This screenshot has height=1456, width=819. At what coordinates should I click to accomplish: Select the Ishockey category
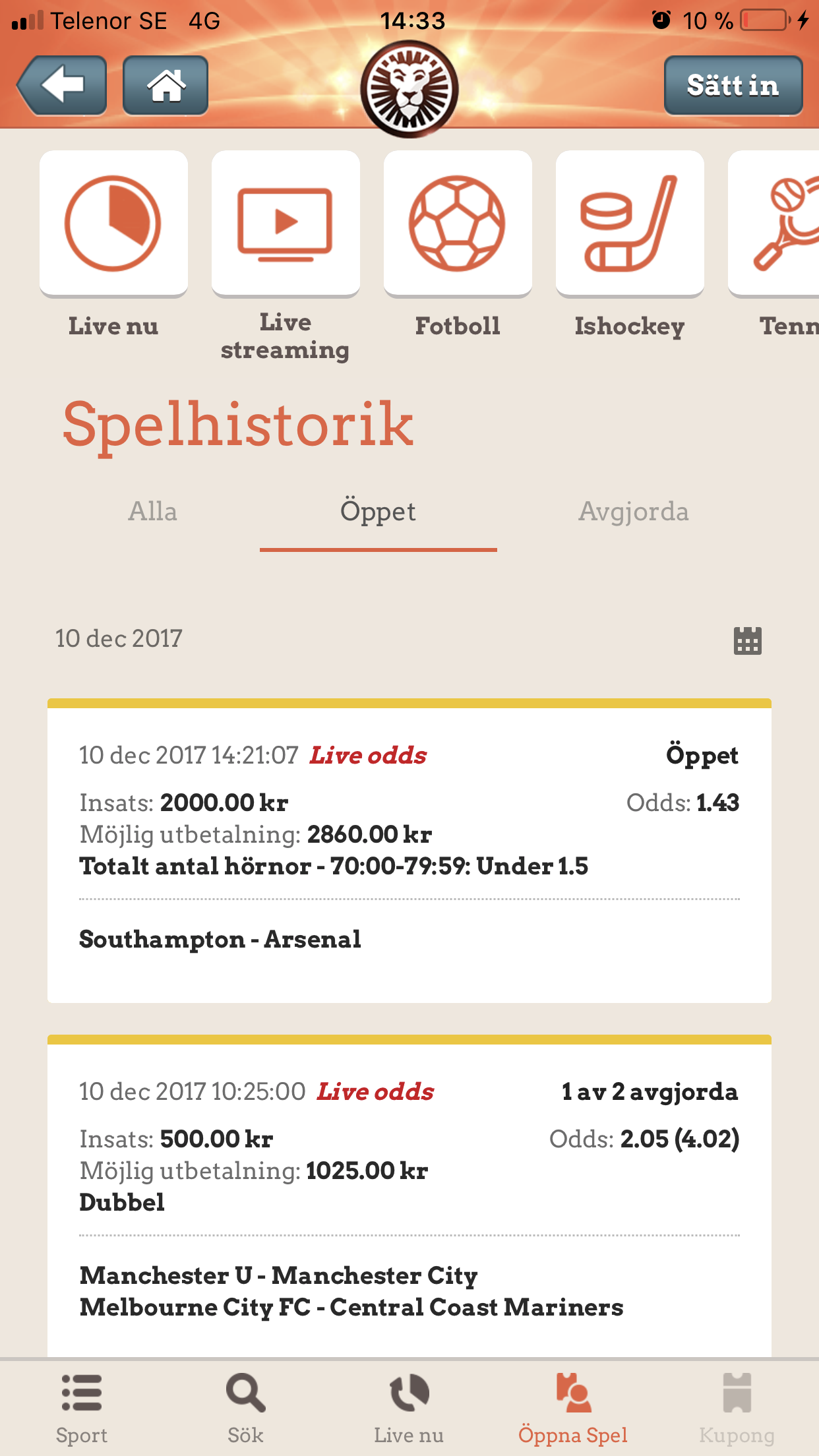[630, 224]
